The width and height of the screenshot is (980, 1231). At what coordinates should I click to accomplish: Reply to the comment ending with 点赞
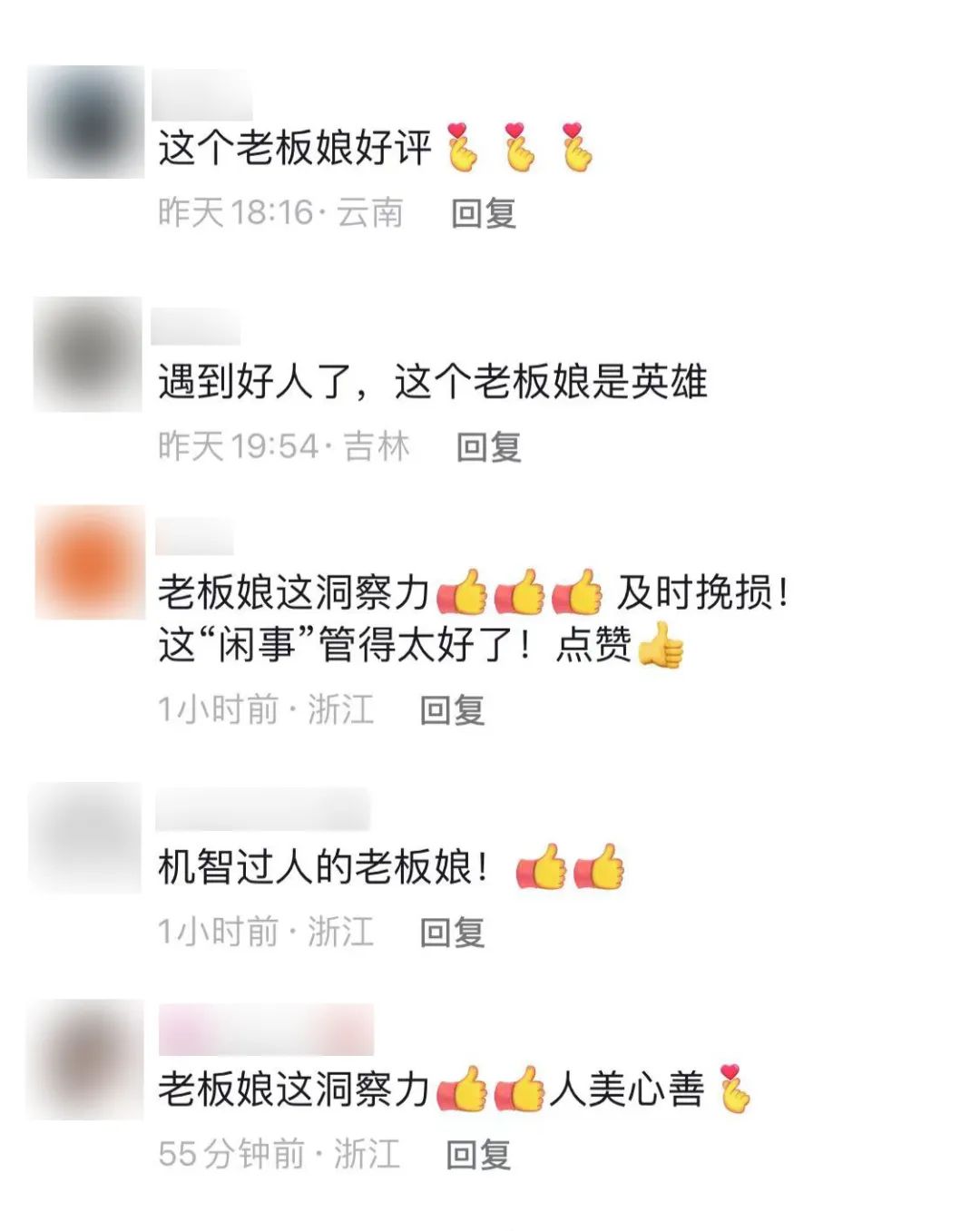[x=452, y=709]
